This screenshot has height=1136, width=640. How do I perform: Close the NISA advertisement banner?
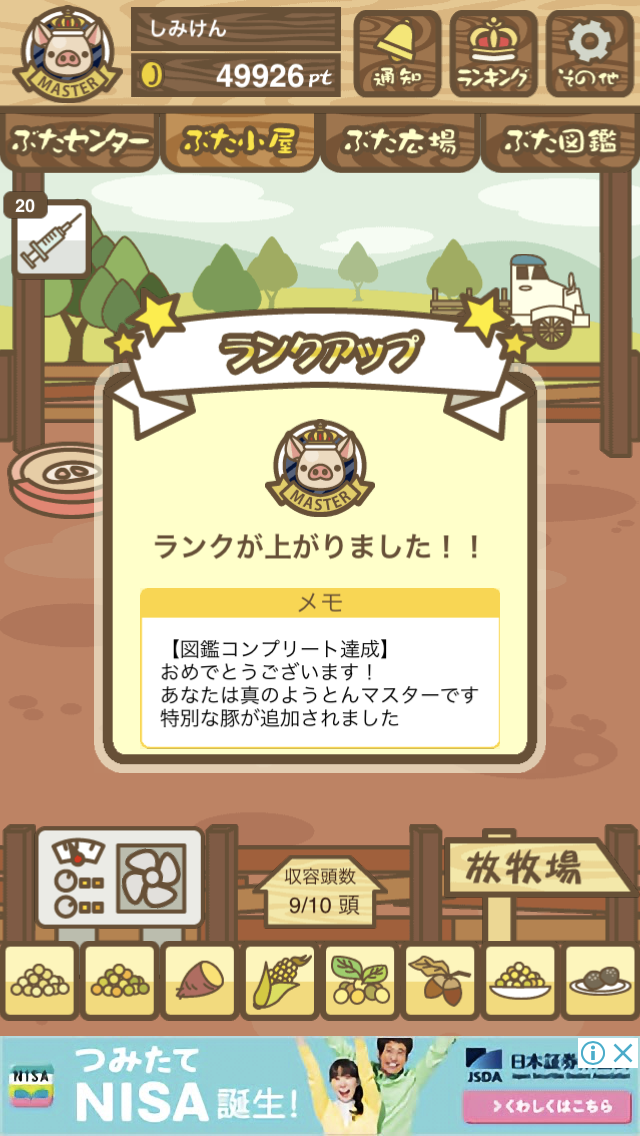click(624, 1052)
